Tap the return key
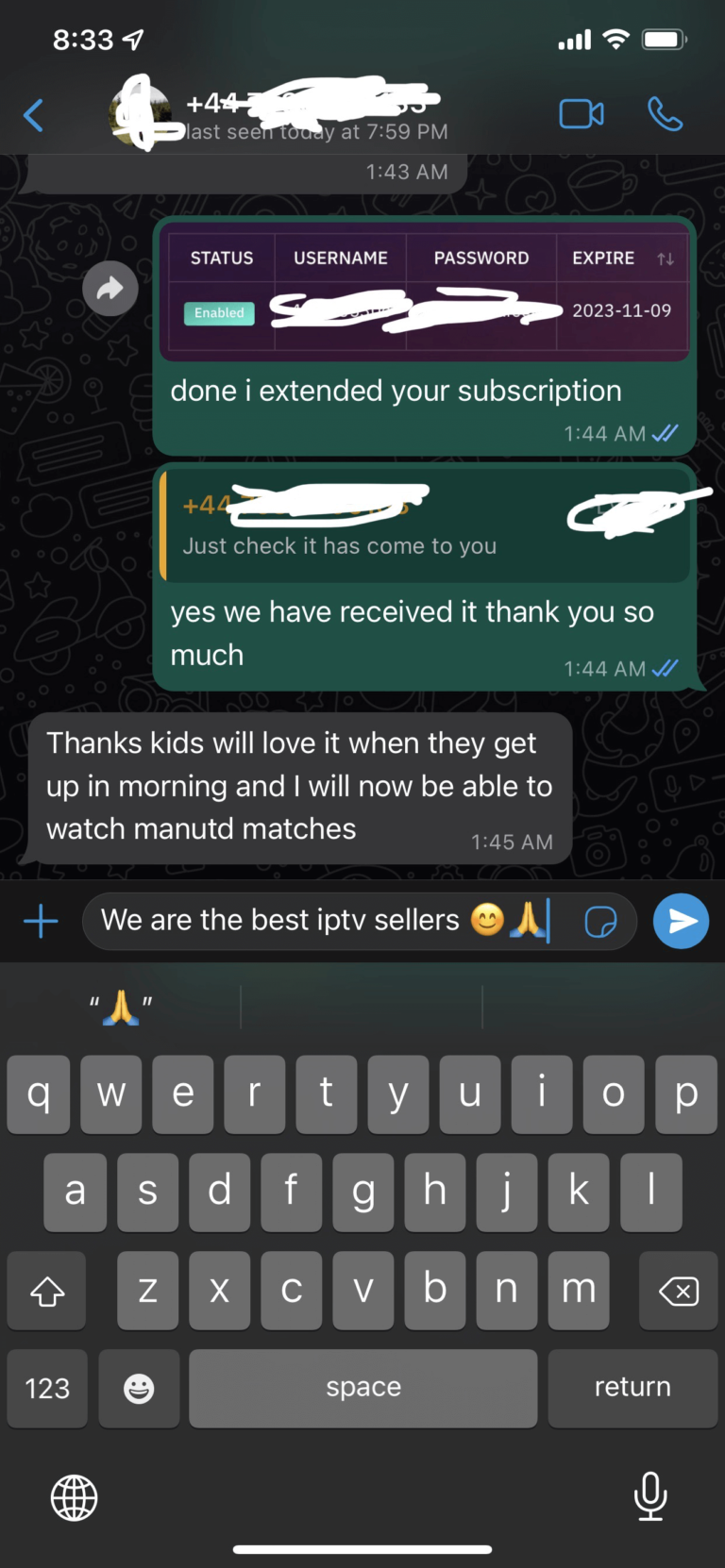725x1568 pixels. 632,1388
